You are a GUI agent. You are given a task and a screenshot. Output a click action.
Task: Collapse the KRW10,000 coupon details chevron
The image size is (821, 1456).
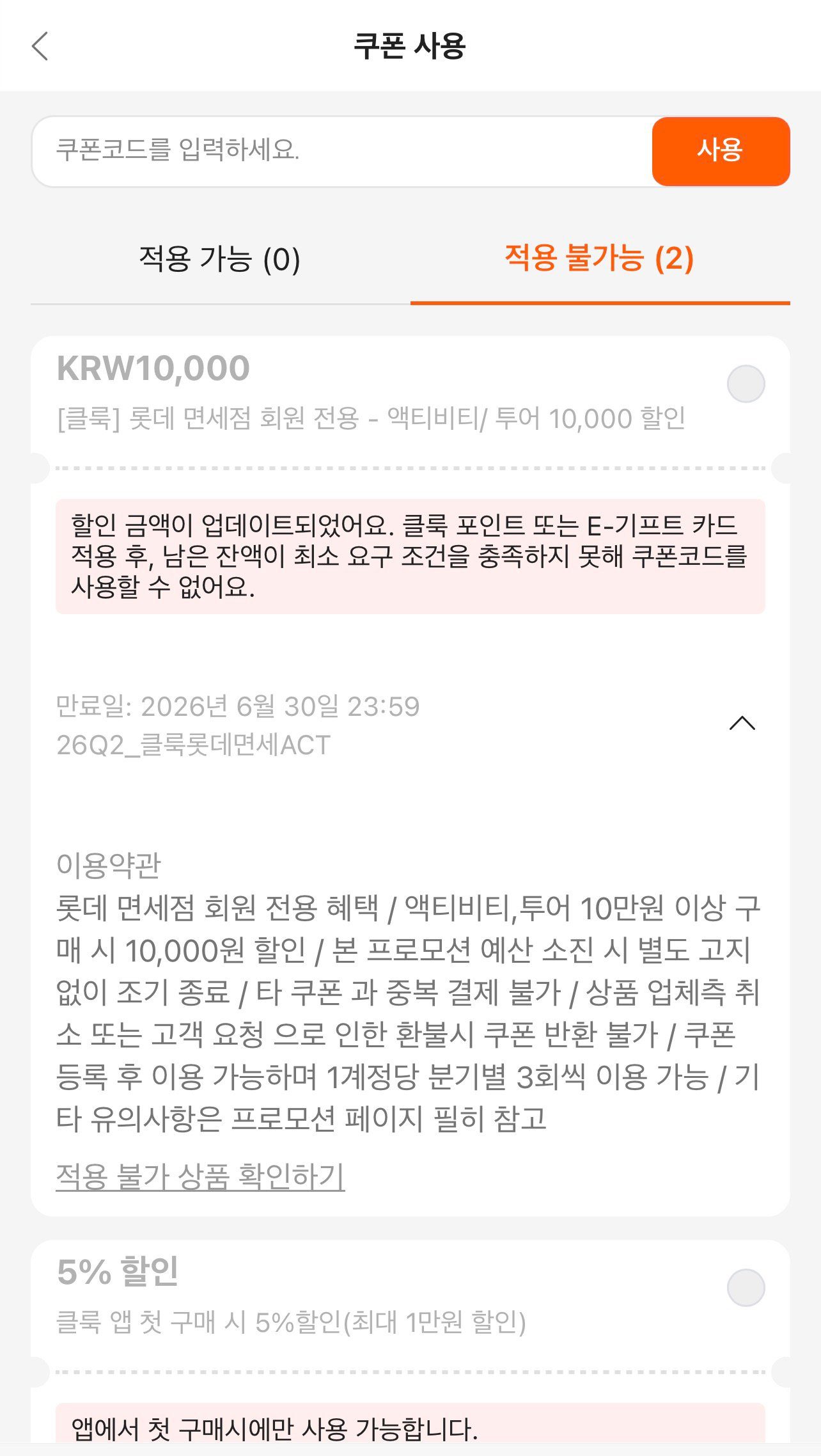742,724
